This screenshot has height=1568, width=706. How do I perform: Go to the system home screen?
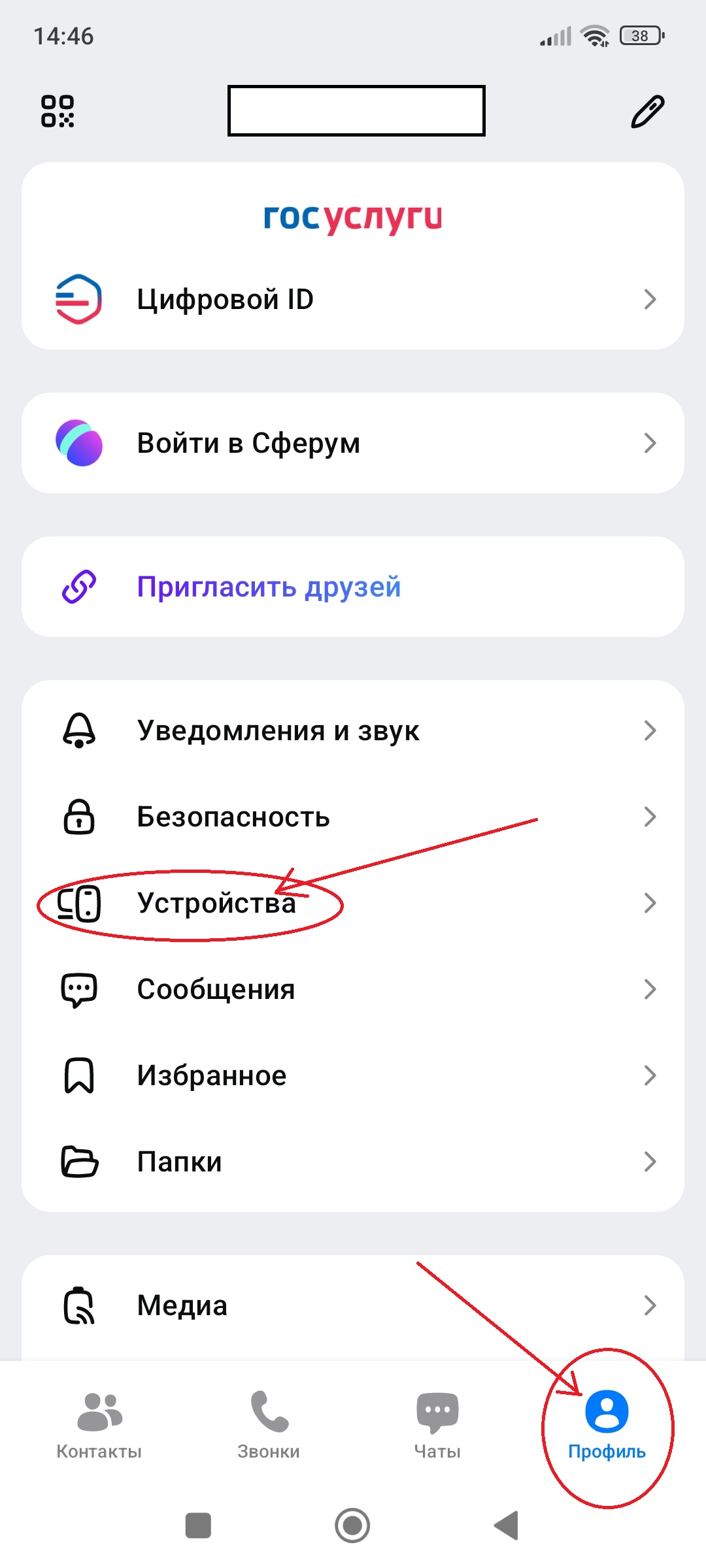click(x=352, y=1526)
